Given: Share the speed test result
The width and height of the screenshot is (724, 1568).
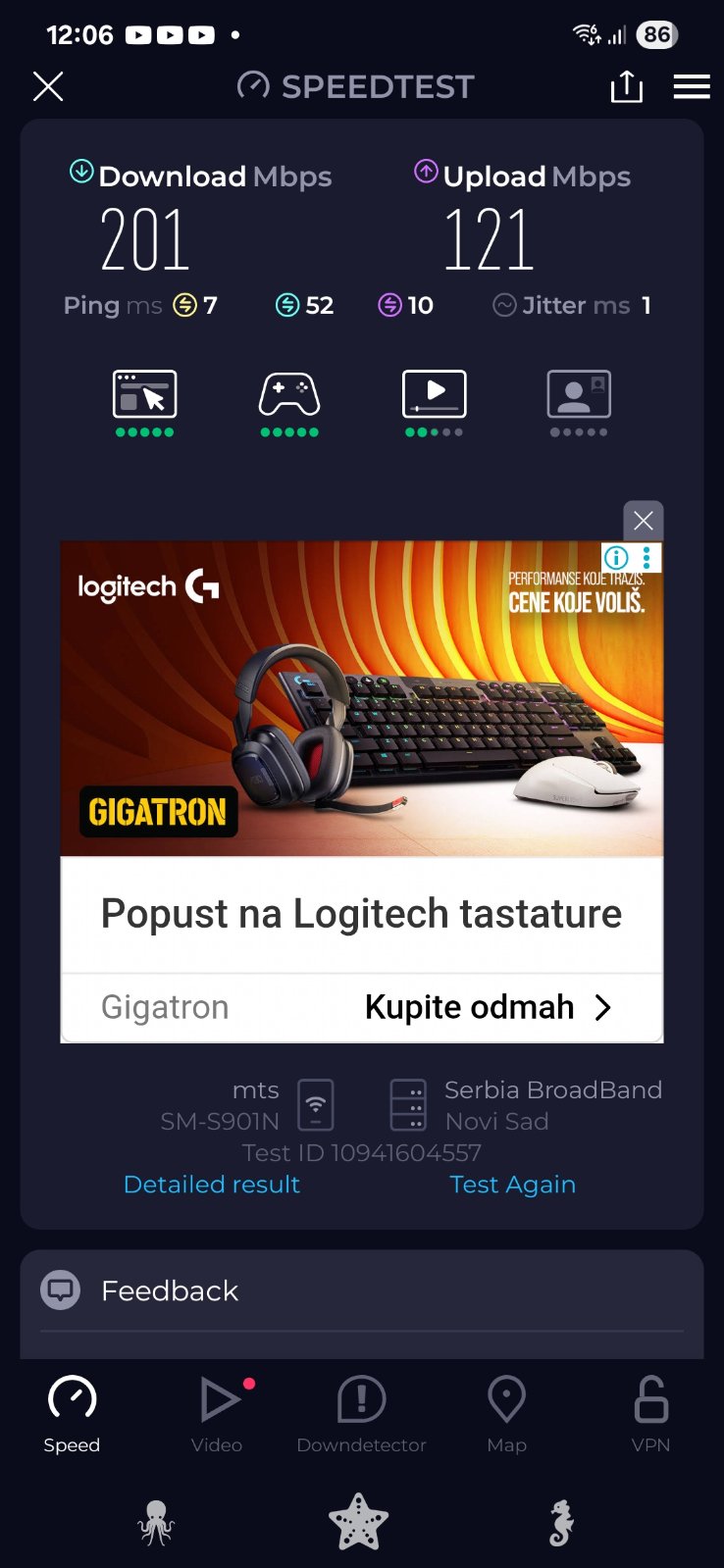Looking at the screenshot, I should 626,86.
